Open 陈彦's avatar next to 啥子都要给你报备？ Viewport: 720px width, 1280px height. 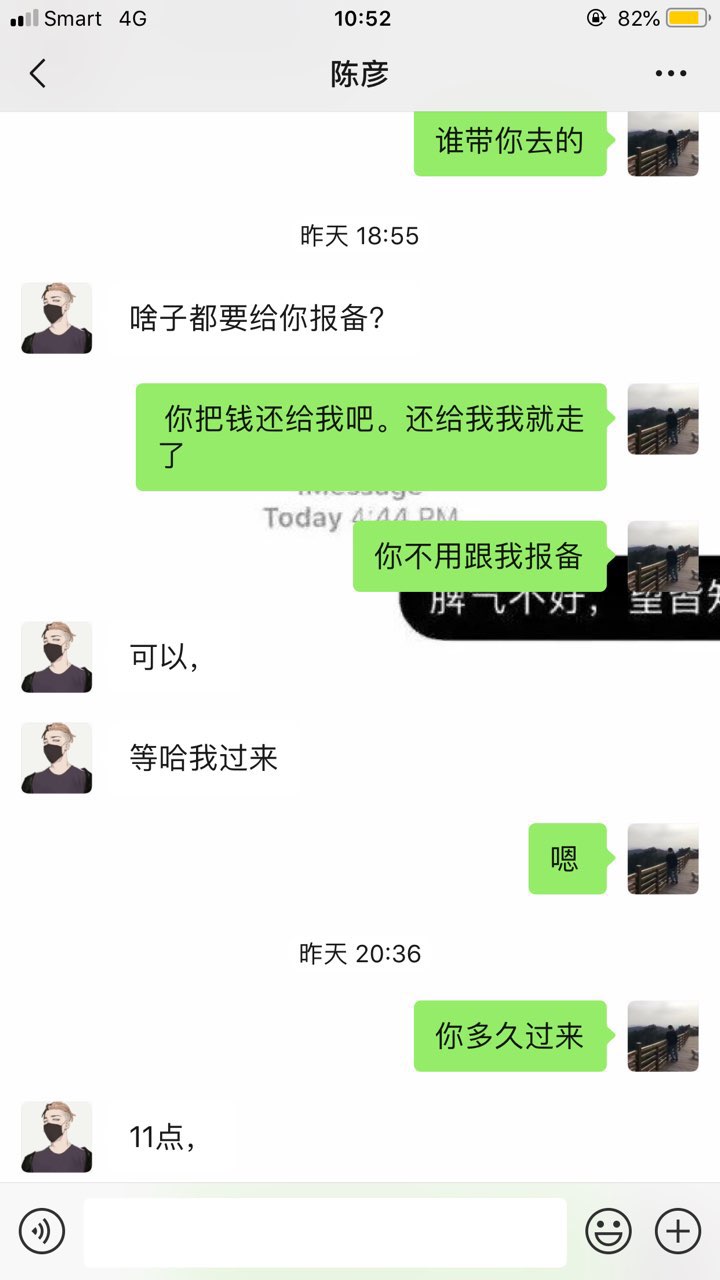point(56,318)
